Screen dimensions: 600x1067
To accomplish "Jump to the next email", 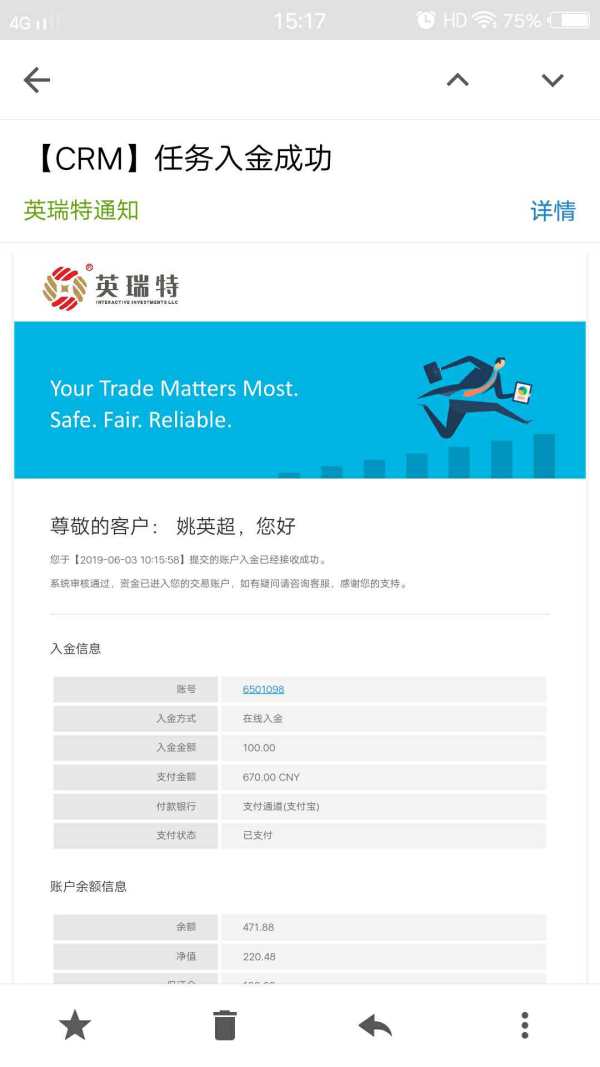I will pyautogui.click(x=552, y=80).
